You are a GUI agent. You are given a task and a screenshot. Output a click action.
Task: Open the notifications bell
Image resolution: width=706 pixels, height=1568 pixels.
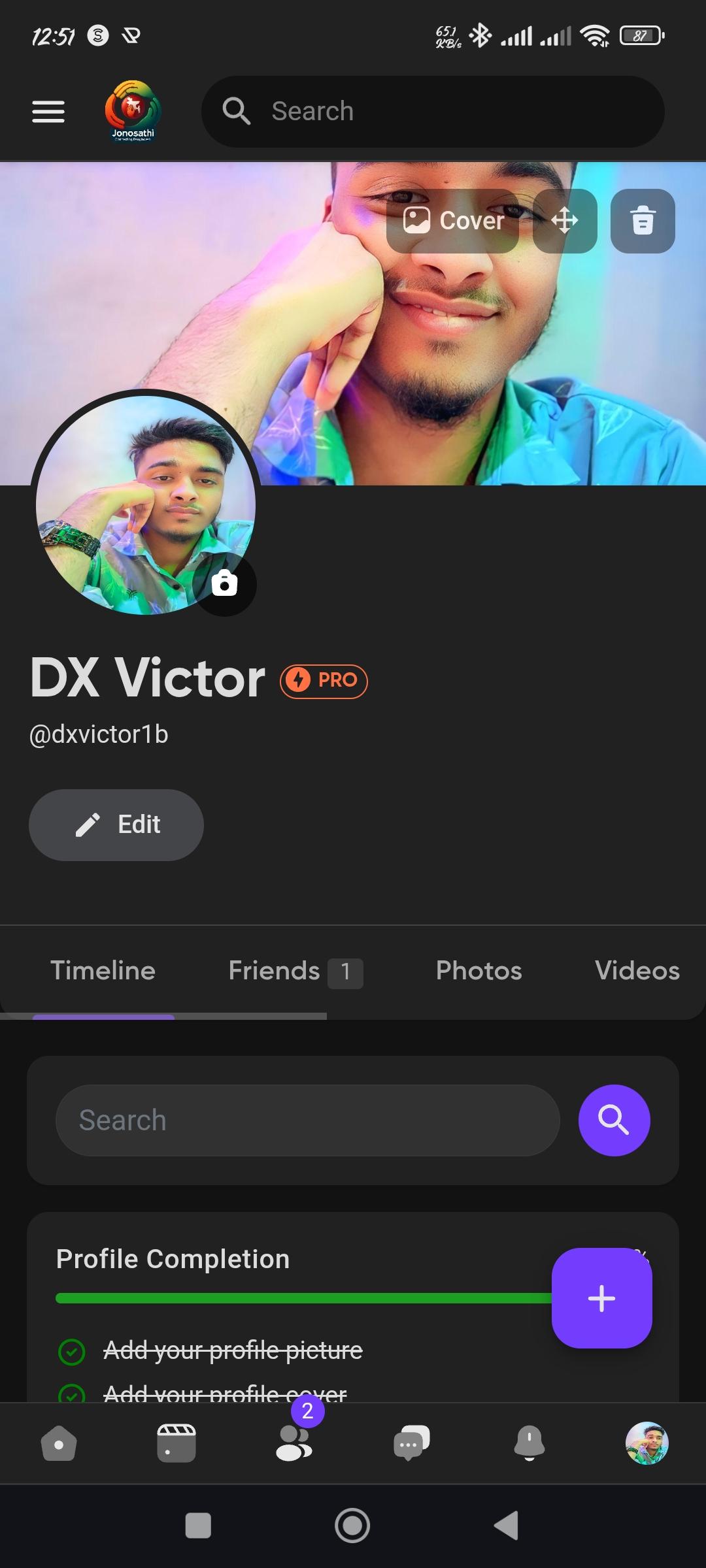coord(529,1443)
